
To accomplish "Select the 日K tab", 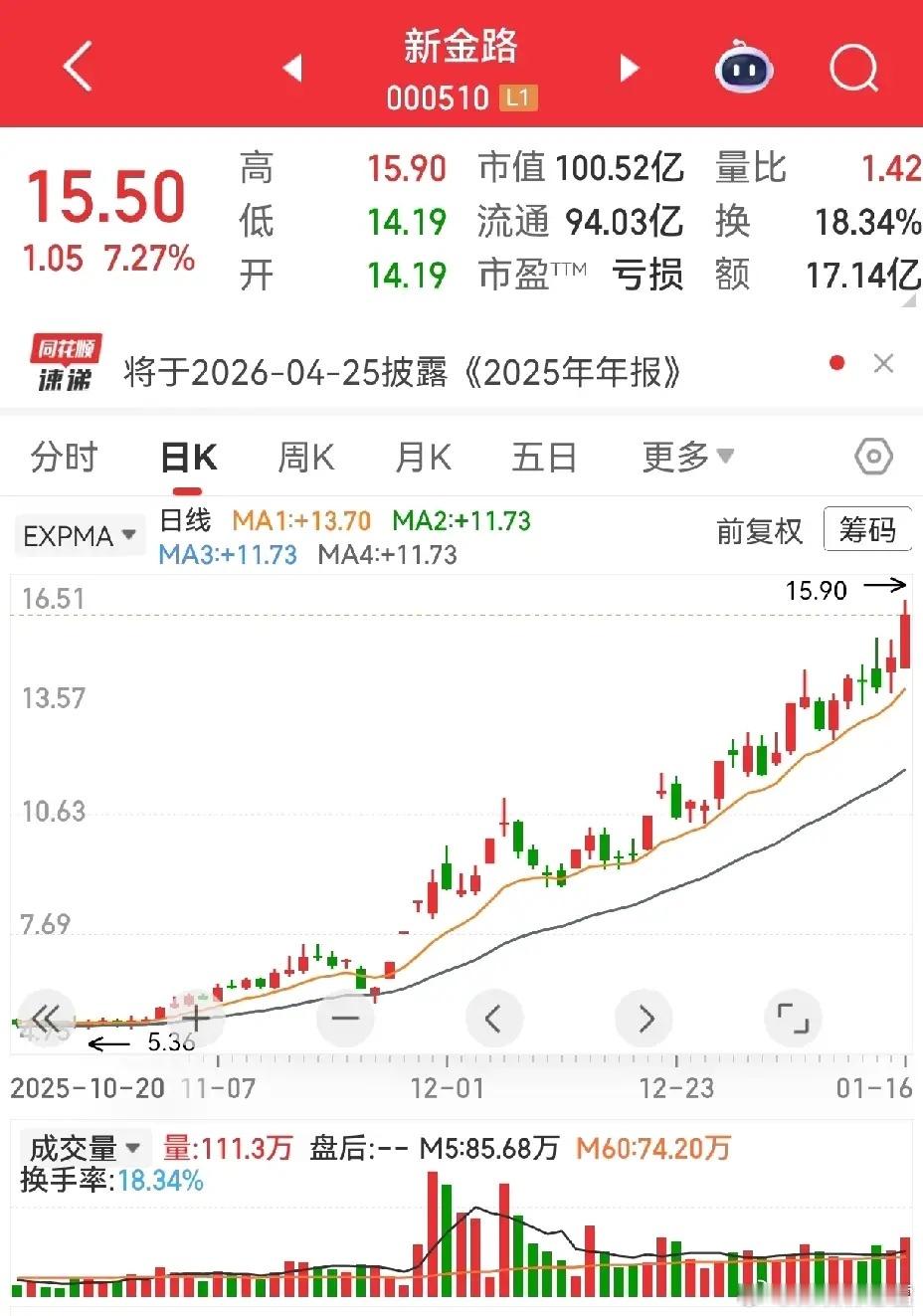I will [188, 459].
